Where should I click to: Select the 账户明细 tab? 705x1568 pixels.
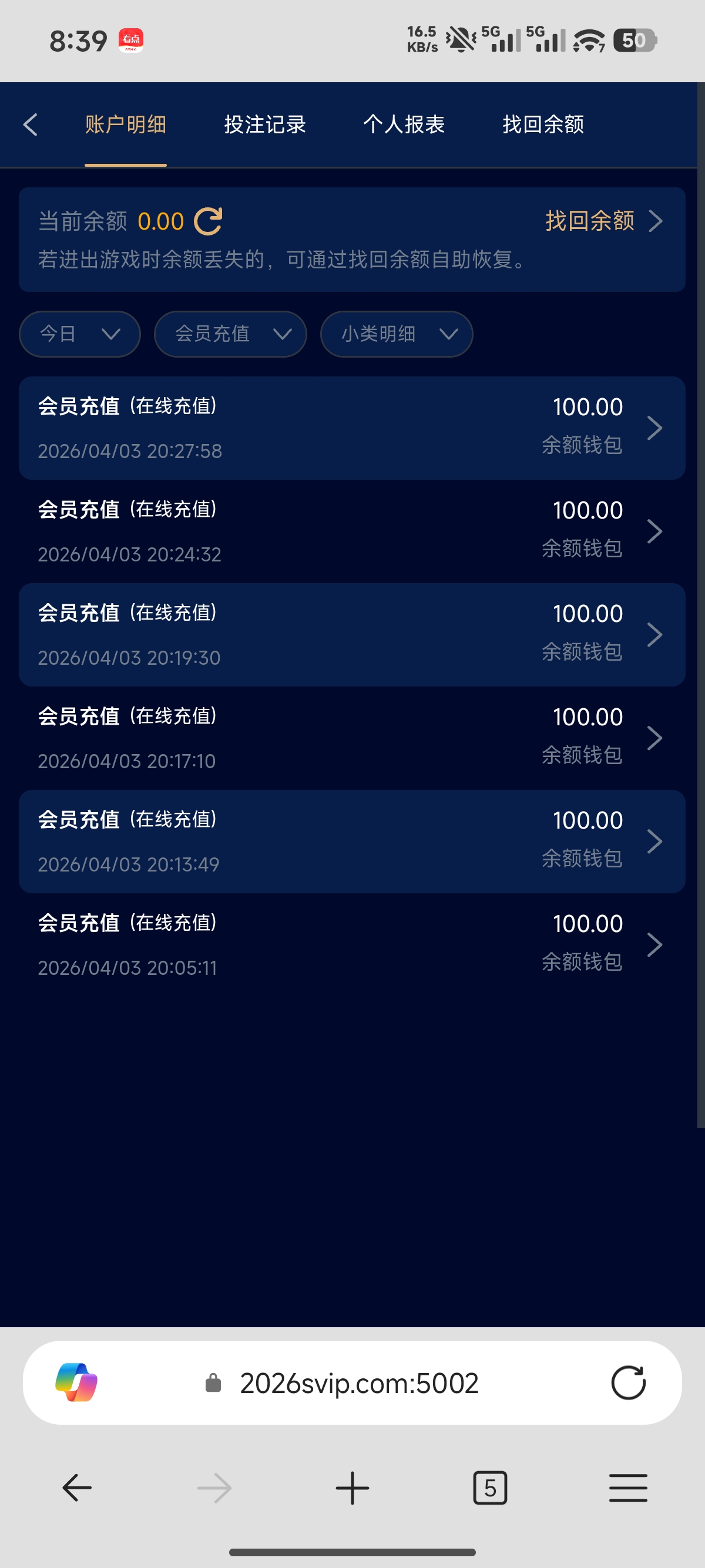click(x=125, y=124)
